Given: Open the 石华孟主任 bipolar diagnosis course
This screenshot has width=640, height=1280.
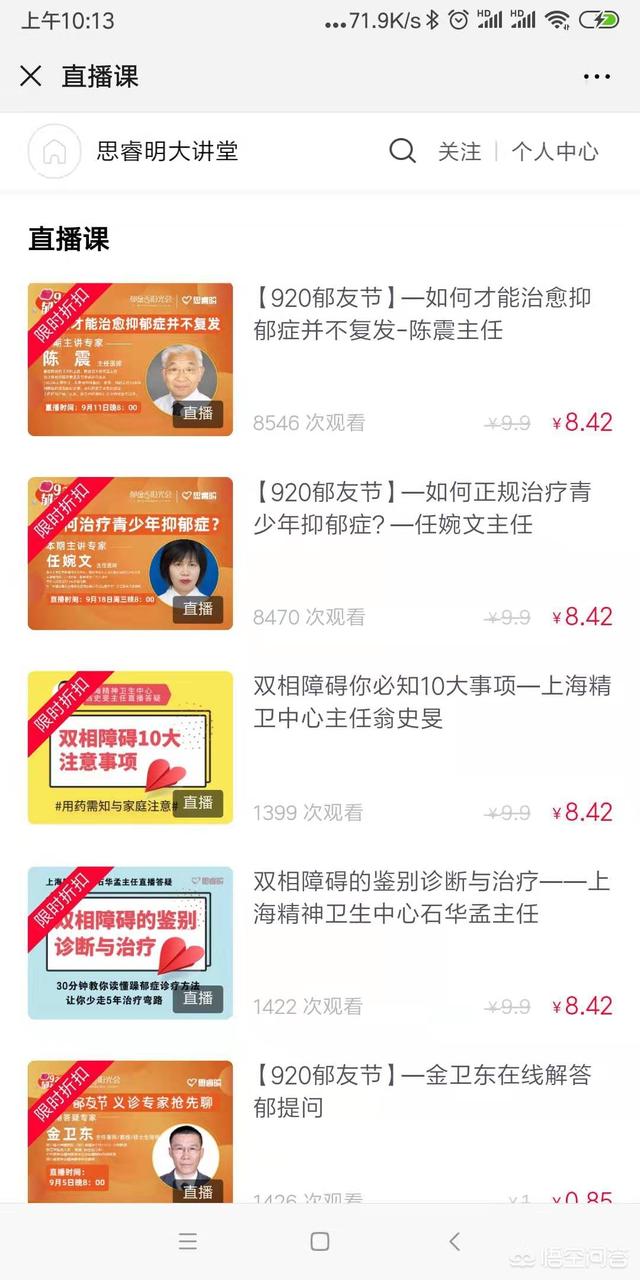Looking at the screenshot, I should (x=320, y=942).
